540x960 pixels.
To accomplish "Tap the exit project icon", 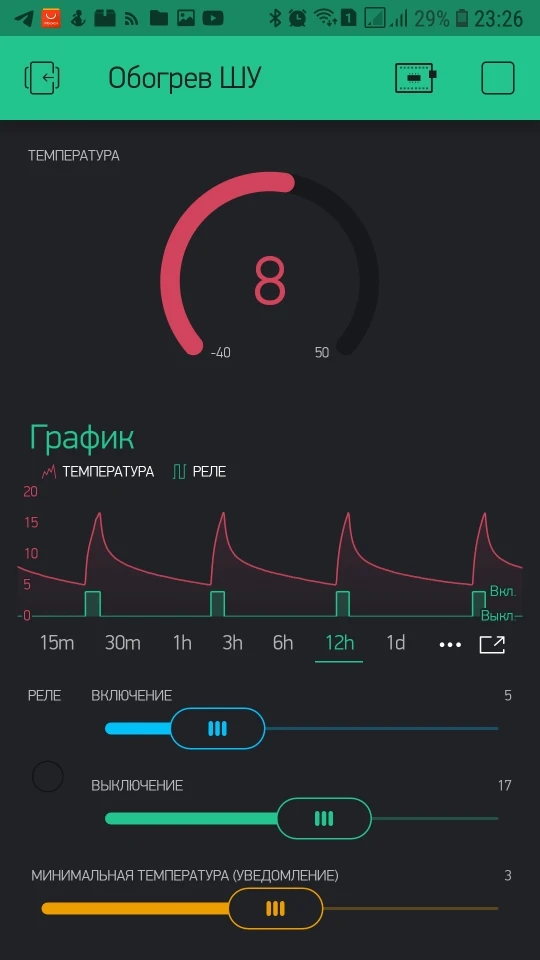I will [x=42, y=78].
